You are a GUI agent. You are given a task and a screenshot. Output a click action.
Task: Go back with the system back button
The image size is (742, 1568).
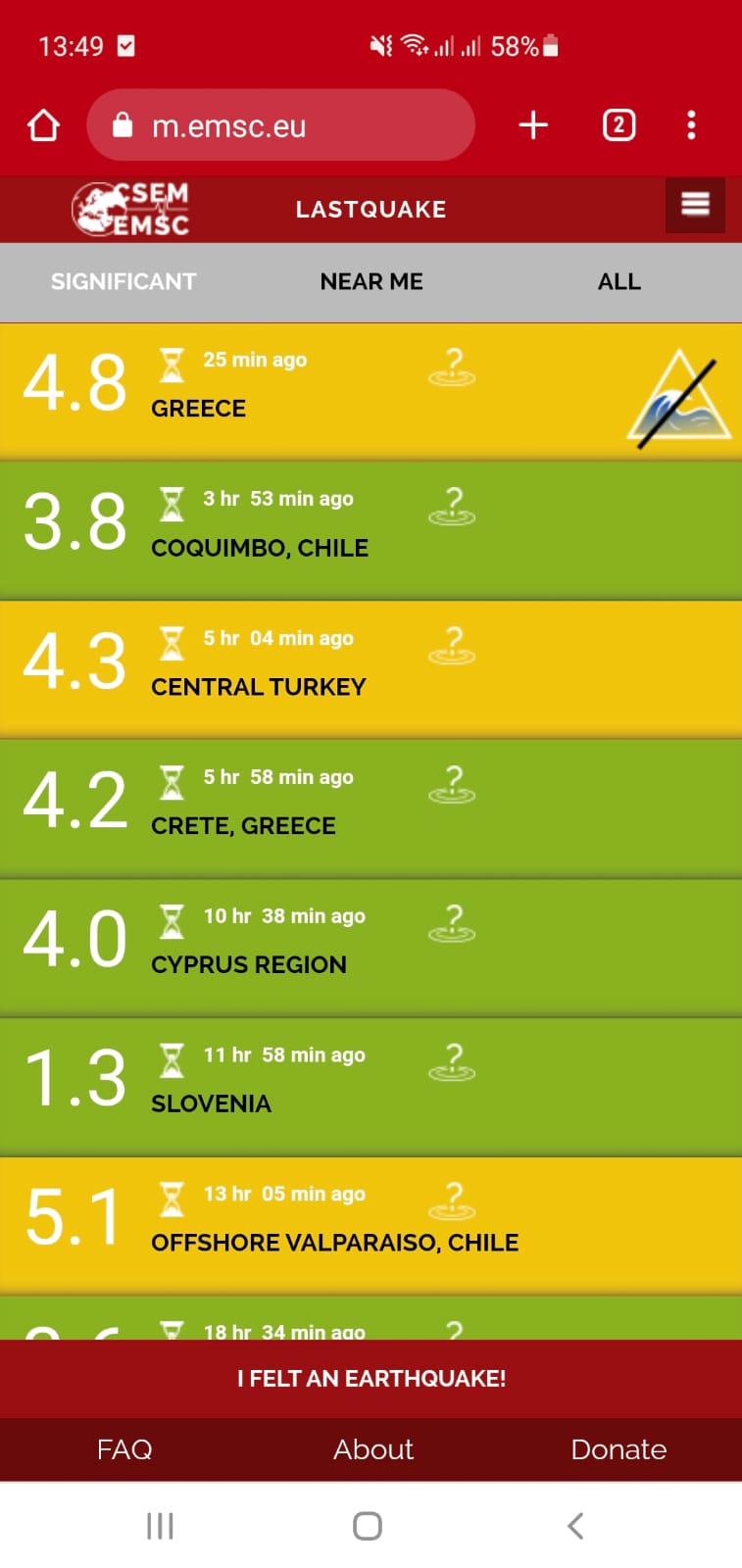tap(575, 1526)
